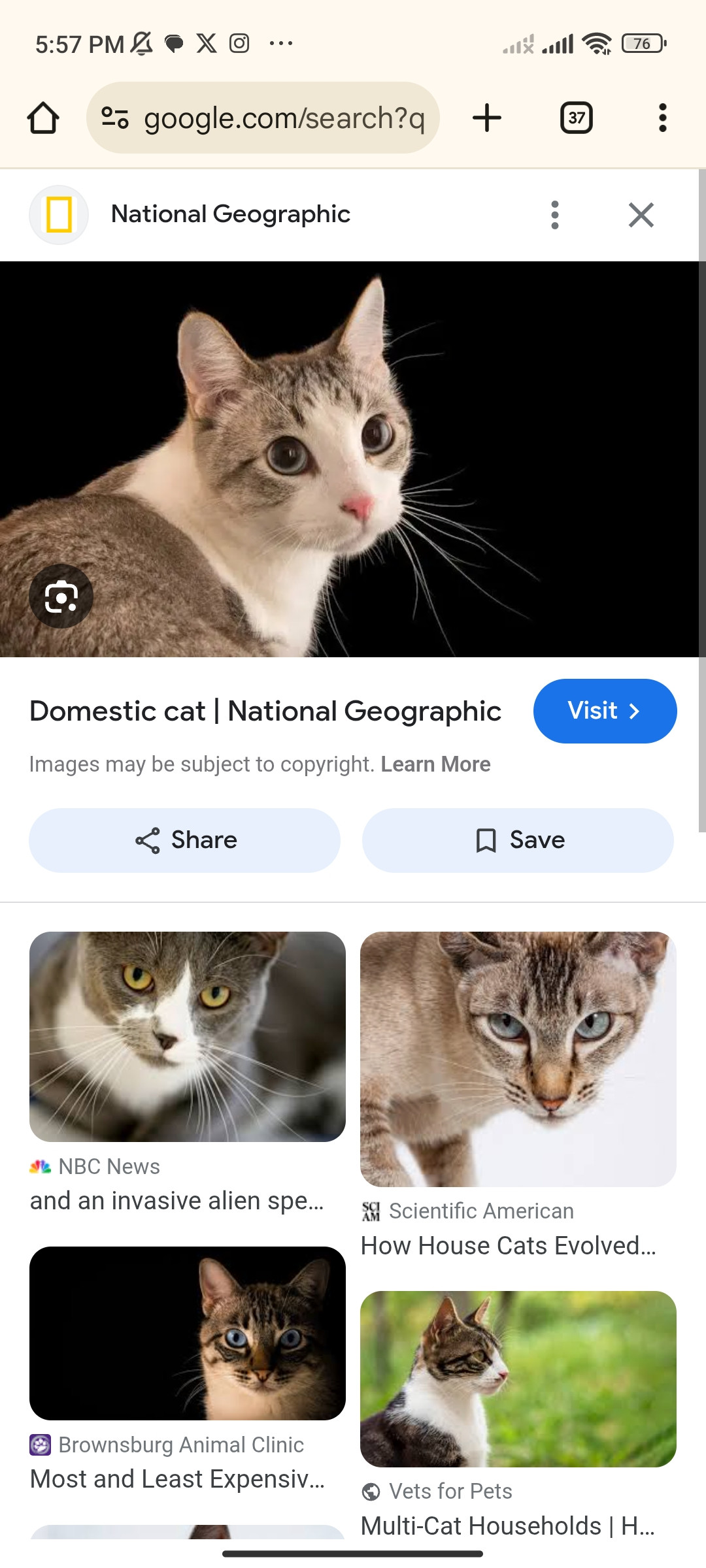This screenshot has width=706, height=1568.
Task: Close the National Geographic image preview
Action: [x=641, y=215]
